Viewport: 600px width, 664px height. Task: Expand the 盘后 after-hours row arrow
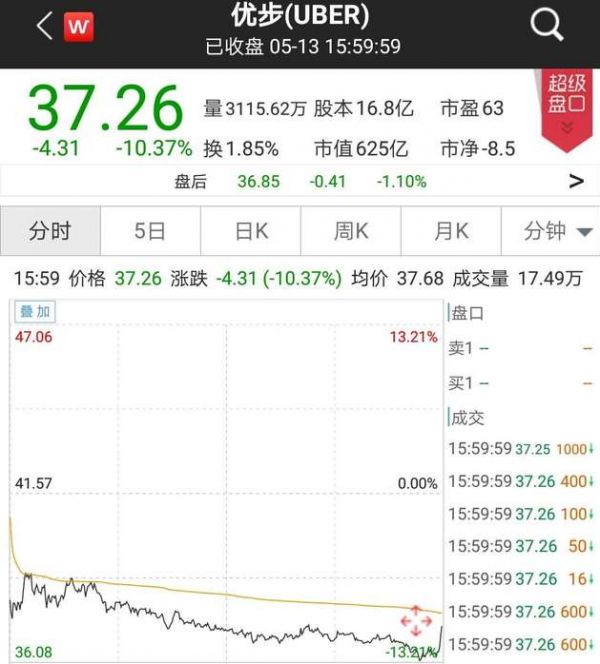[576, 181]
